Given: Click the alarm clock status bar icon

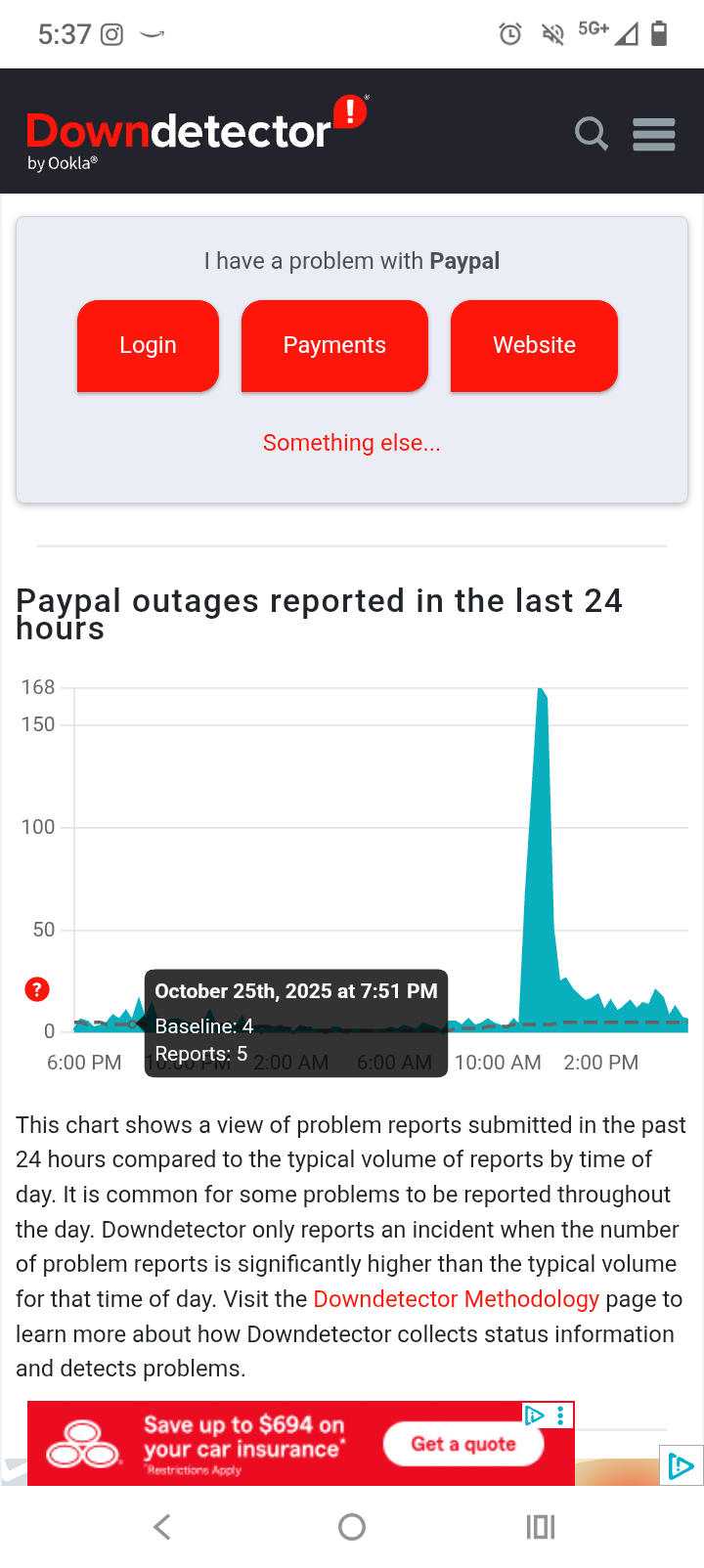Looking at the screenshot, I should [x=509, y=32].
